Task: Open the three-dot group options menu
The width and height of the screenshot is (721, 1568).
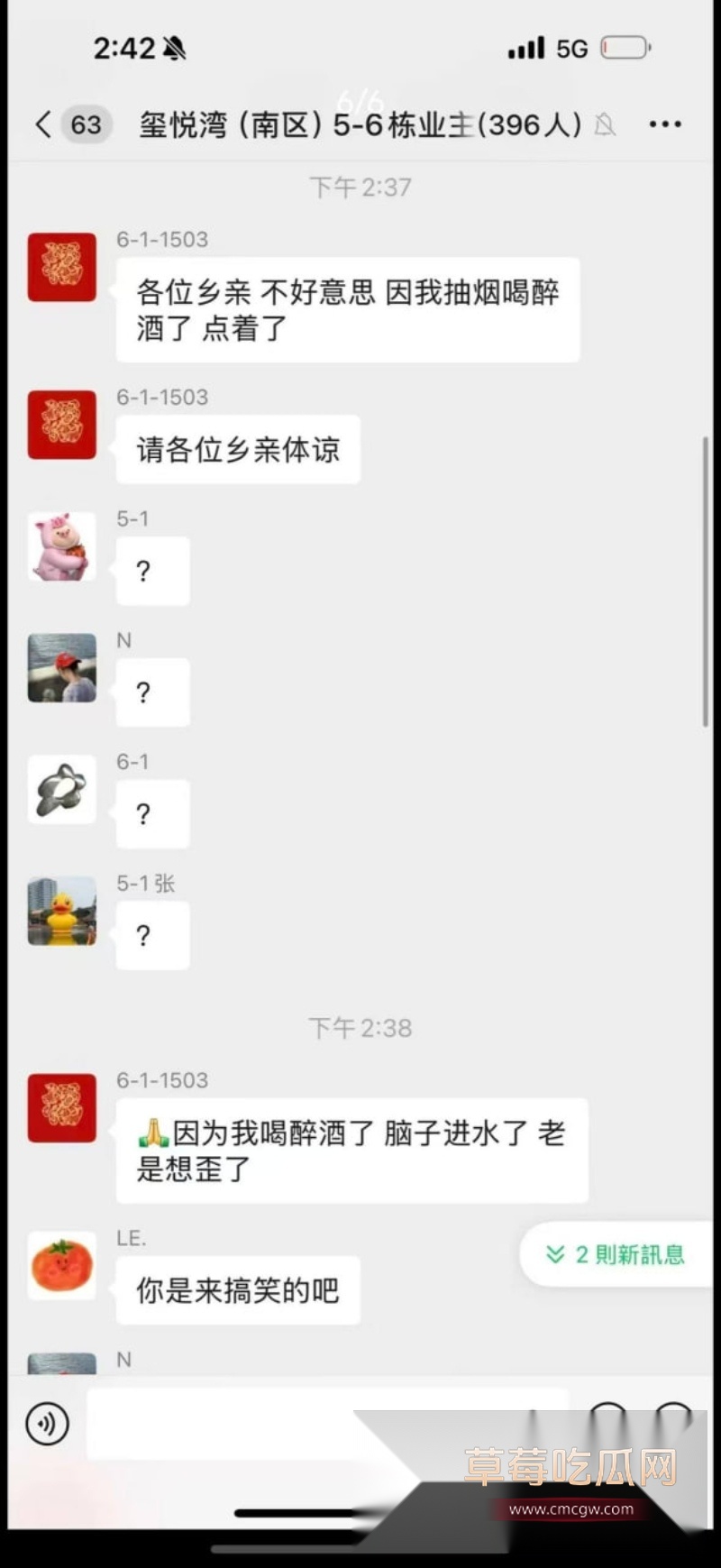Action: (x=663, y=124)
